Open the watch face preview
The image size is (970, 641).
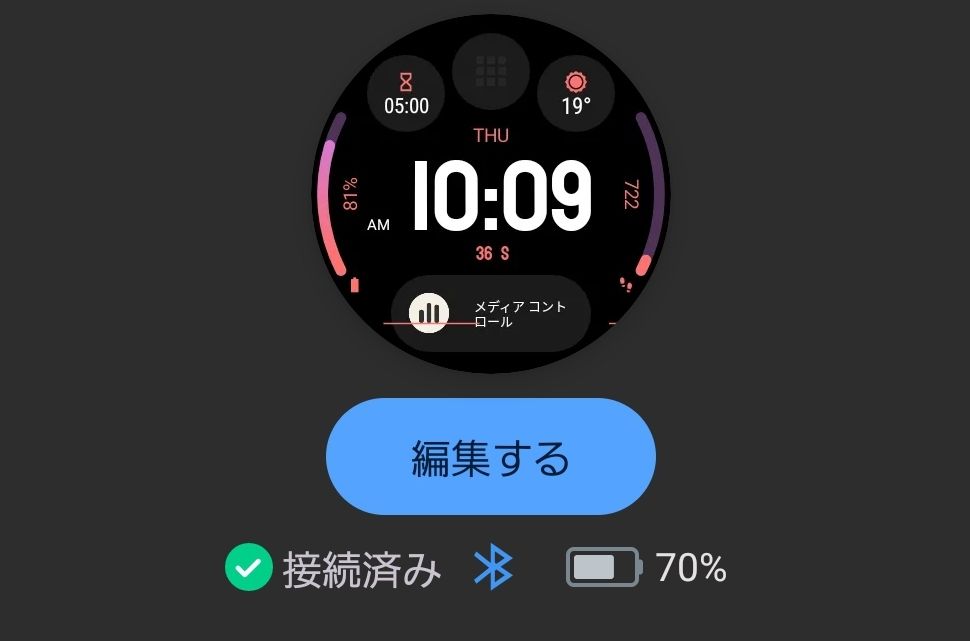click(490, 195)
